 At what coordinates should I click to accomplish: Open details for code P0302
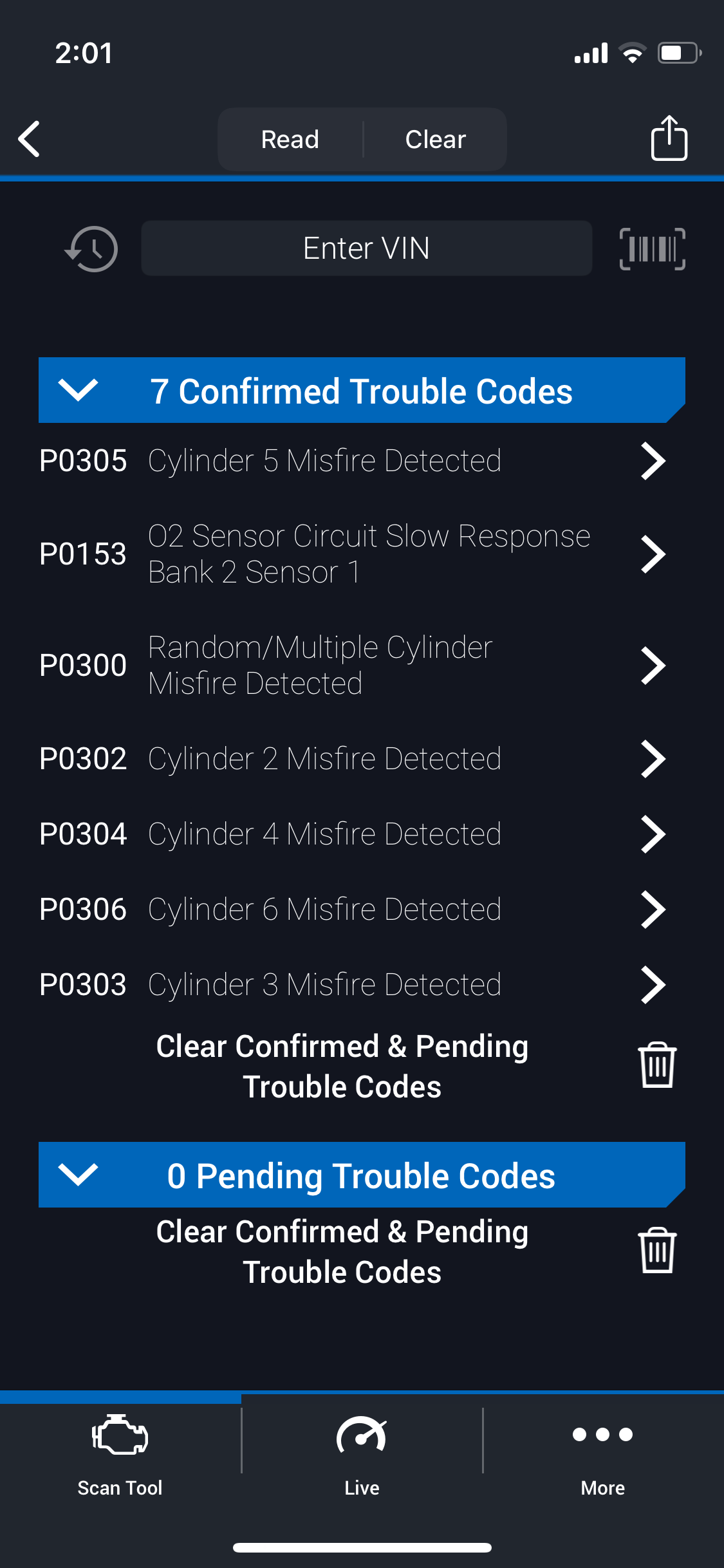pyautogui.click(x=353, y=759)
